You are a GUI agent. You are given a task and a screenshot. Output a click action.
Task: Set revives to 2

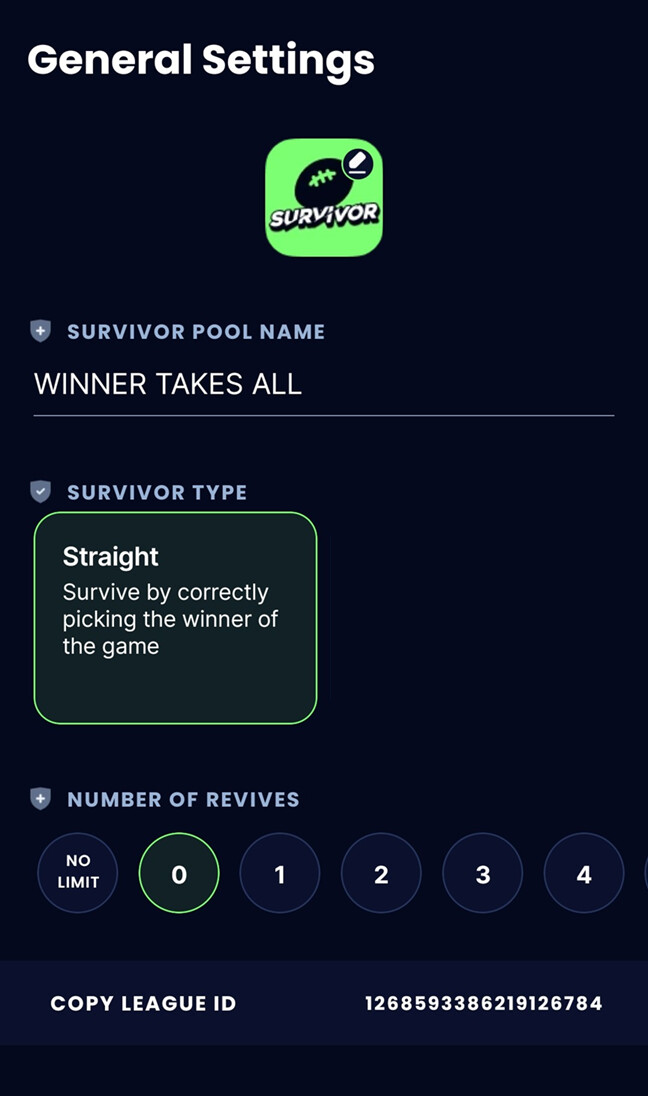tap(381, 873)
